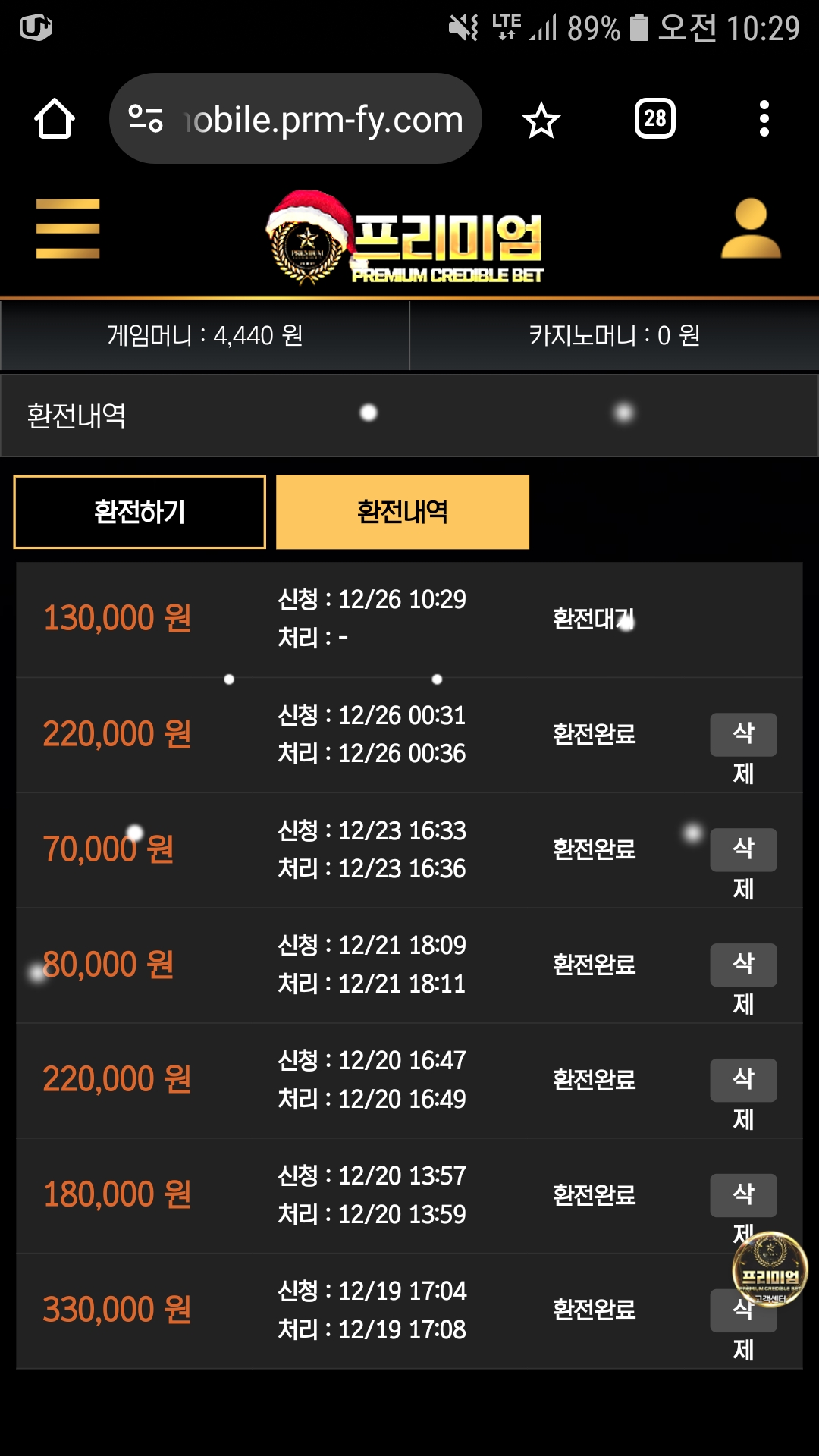This screenshot has width=819, height=1456.
Task: Tap the premium logo to go home
Action: [x=406, y=237]
